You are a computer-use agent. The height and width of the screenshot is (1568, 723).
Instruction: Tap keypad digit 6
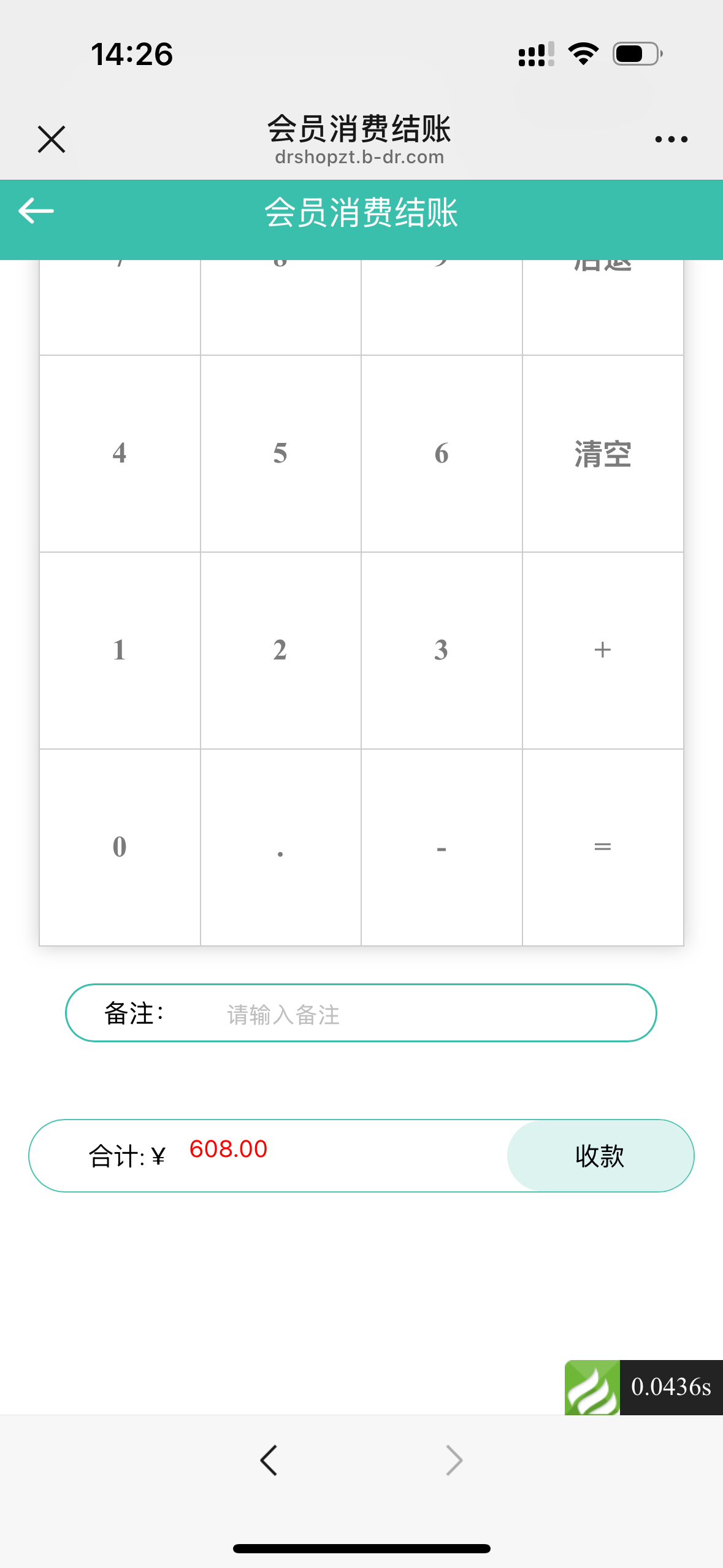click(442, 454)
